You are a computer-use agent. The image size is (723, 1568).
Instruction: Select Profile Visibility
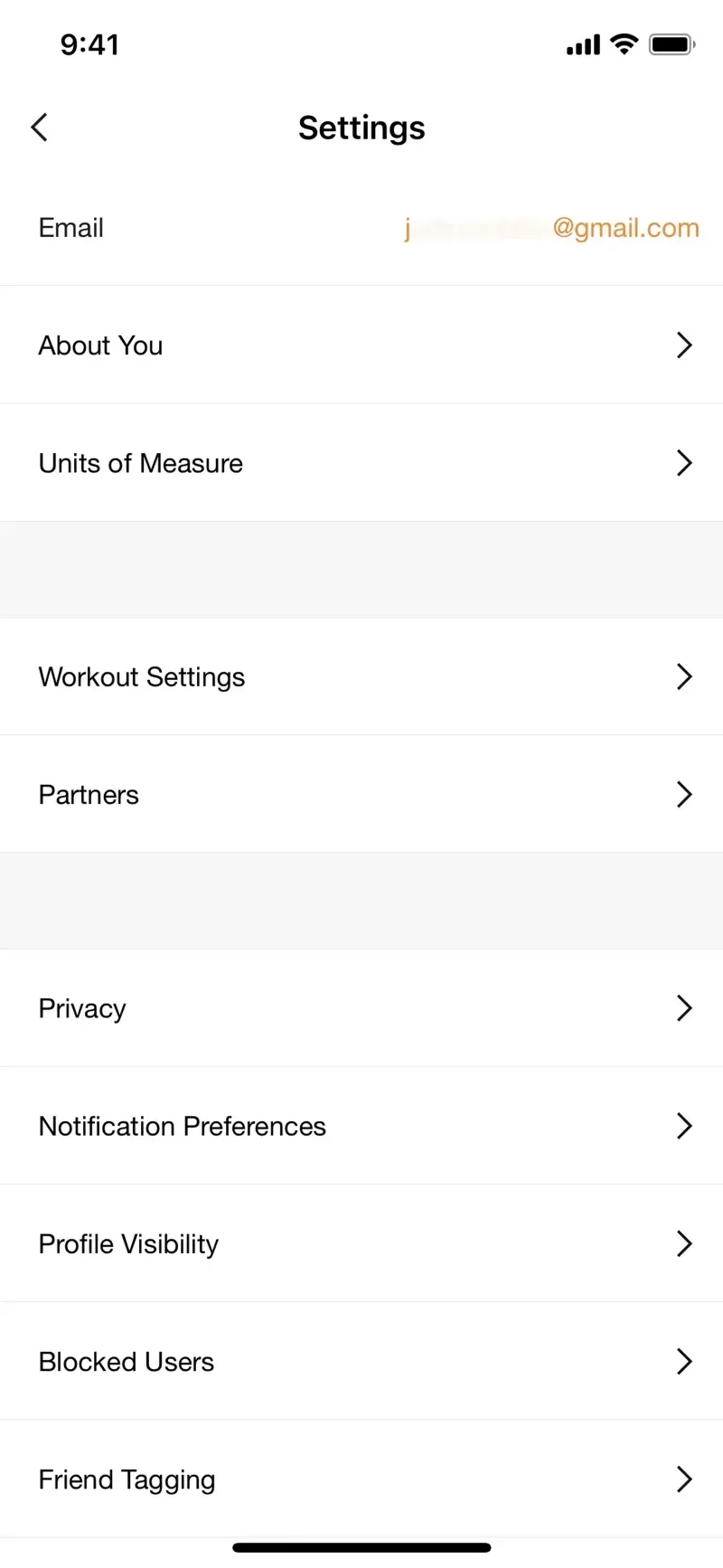[x=361, y=1243]
